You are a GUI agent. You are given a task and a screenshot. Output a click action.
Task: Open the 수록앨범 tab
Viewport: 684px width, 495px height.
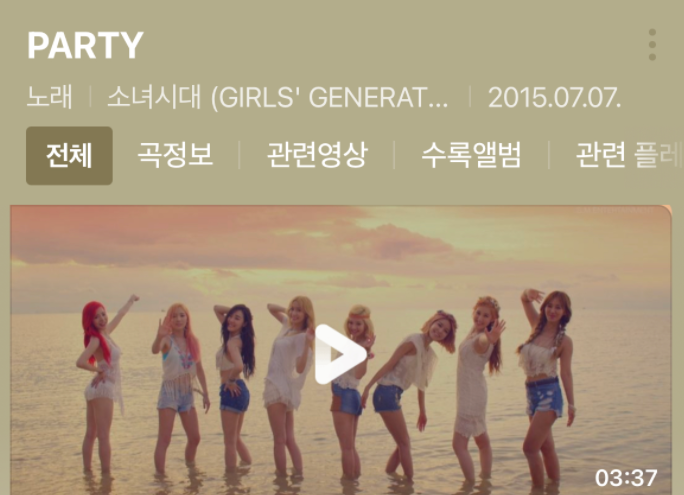coord(470,156)
